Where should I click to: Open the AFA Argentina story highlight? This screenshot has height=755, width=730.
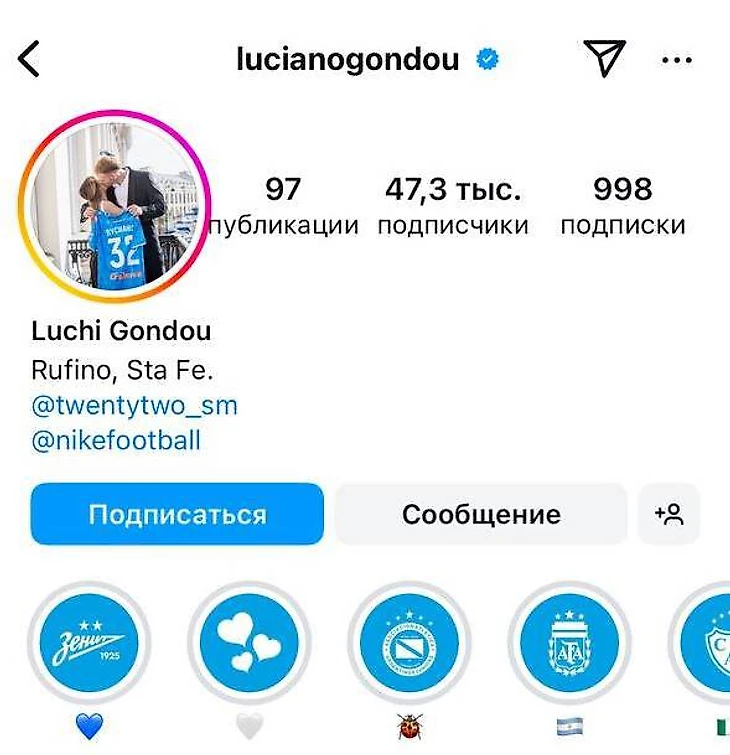568,643
